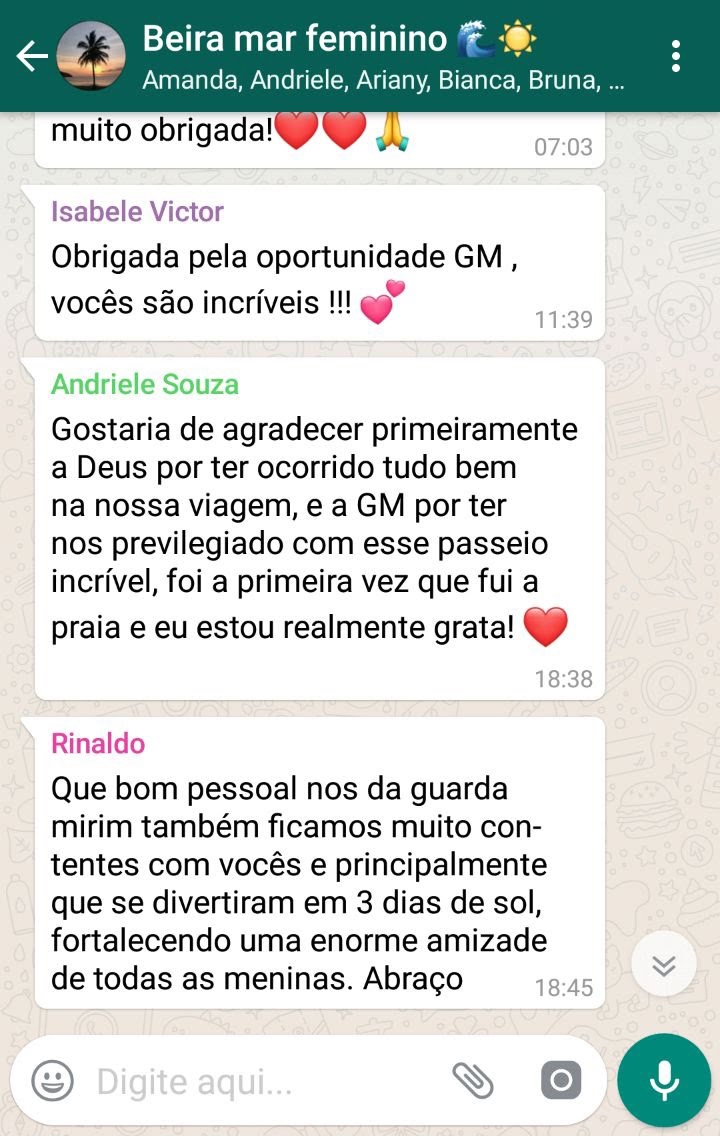This screenshot has height=1136, width=720.
Task: Go back from the group chat
Action: coord(31,57)
